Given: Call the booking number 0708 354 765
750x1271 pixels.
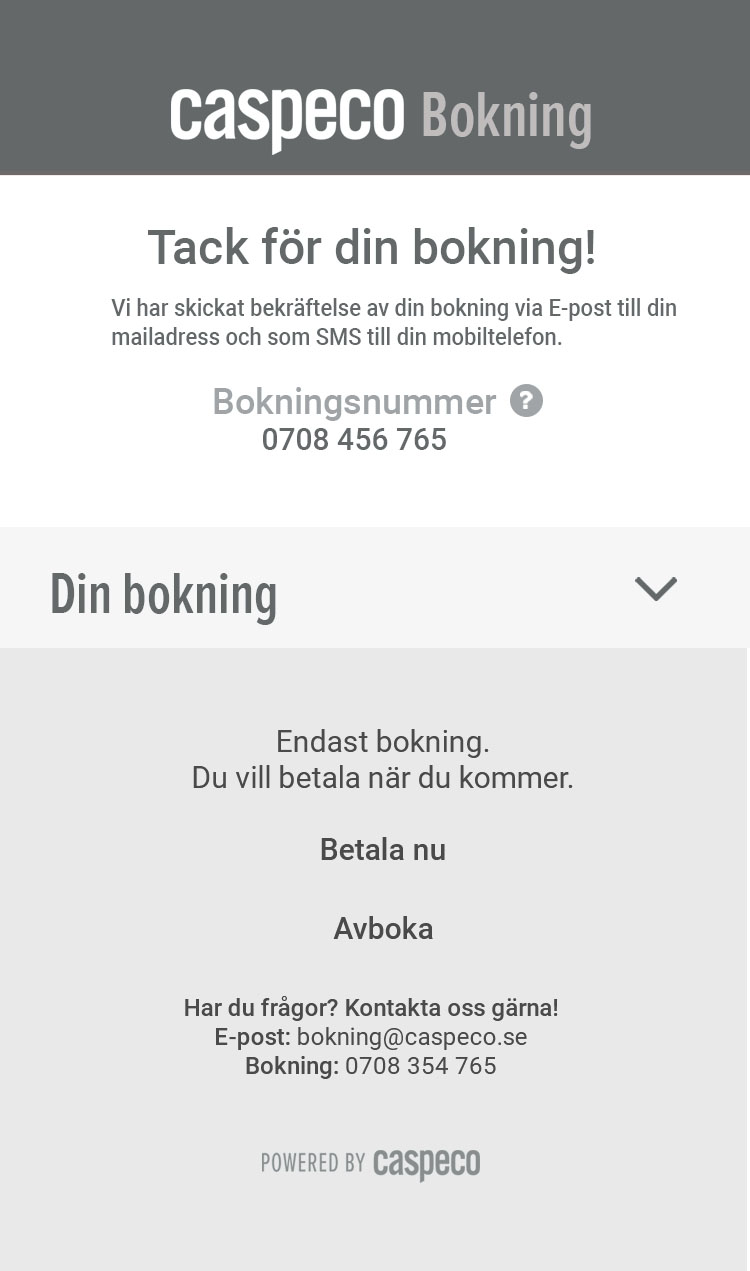Looking at the screenshot, I should [421, 1066].
